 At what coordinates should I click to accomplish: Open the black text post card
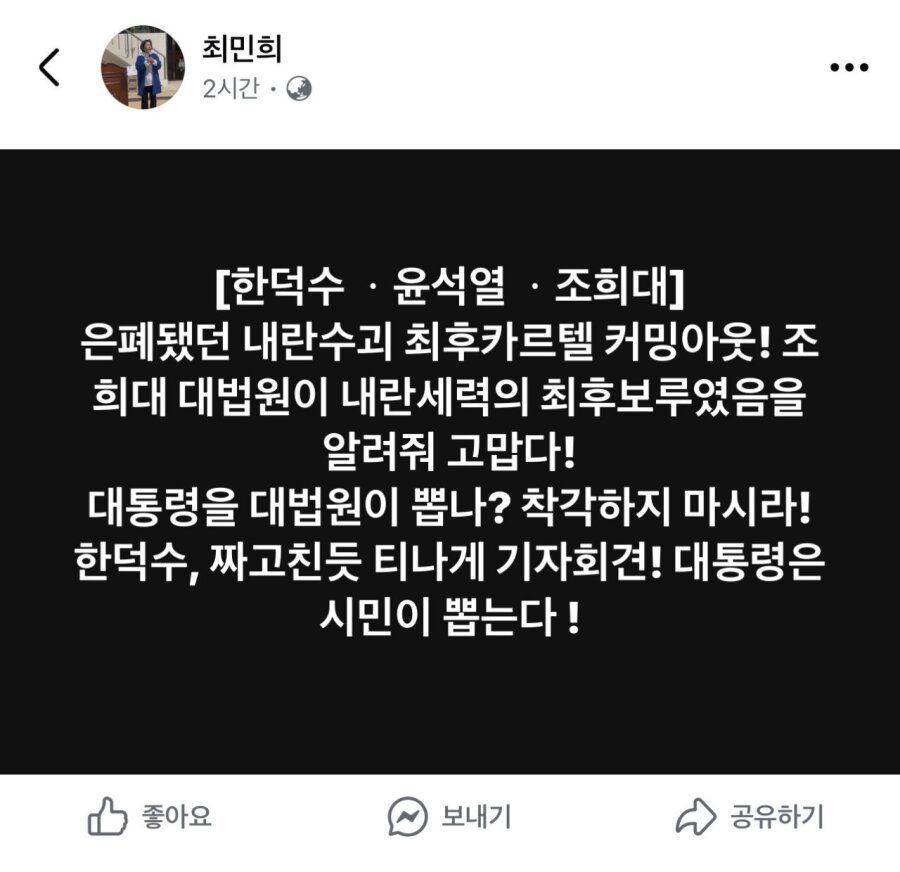[x=450, y=461]
